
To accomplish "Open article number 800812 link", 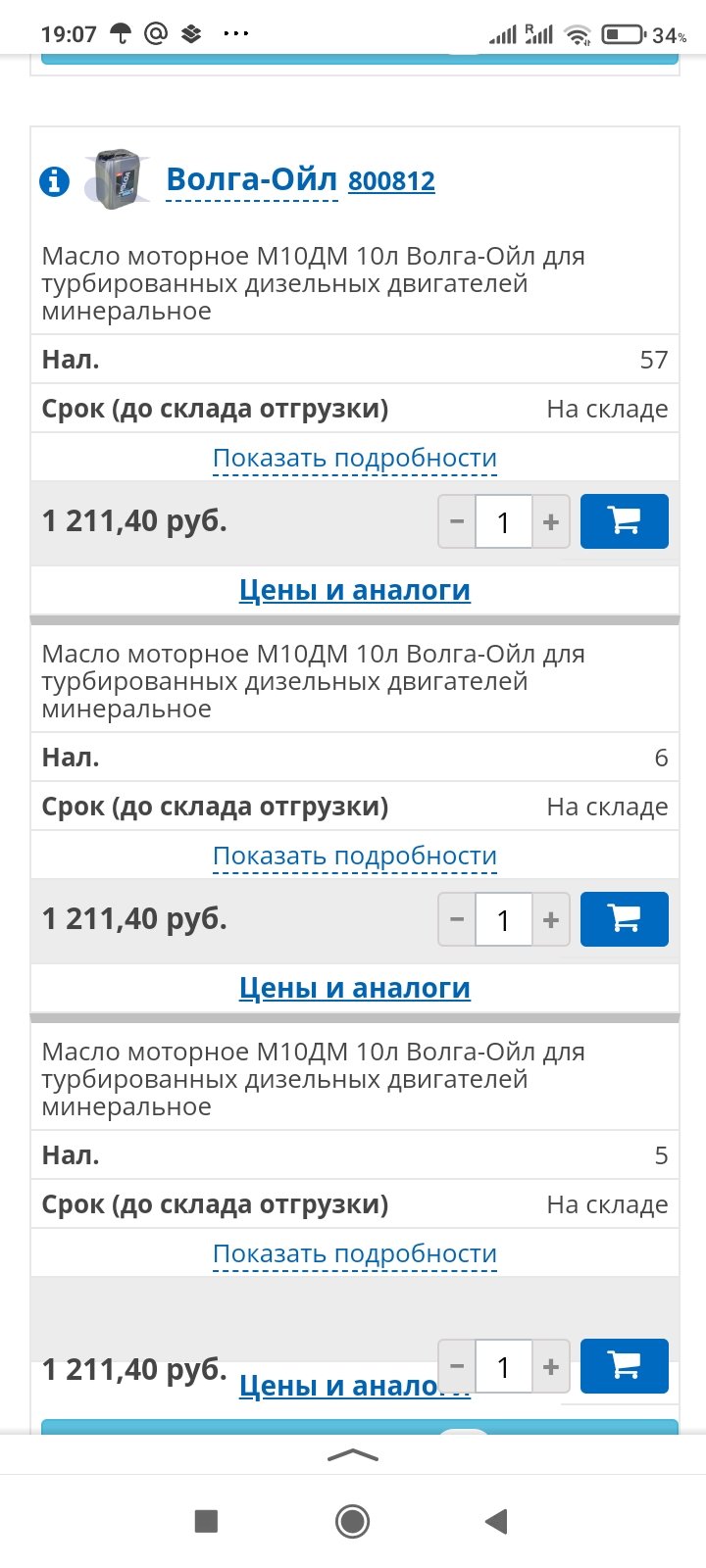I will pyautogui.click(x=391, y=180).
